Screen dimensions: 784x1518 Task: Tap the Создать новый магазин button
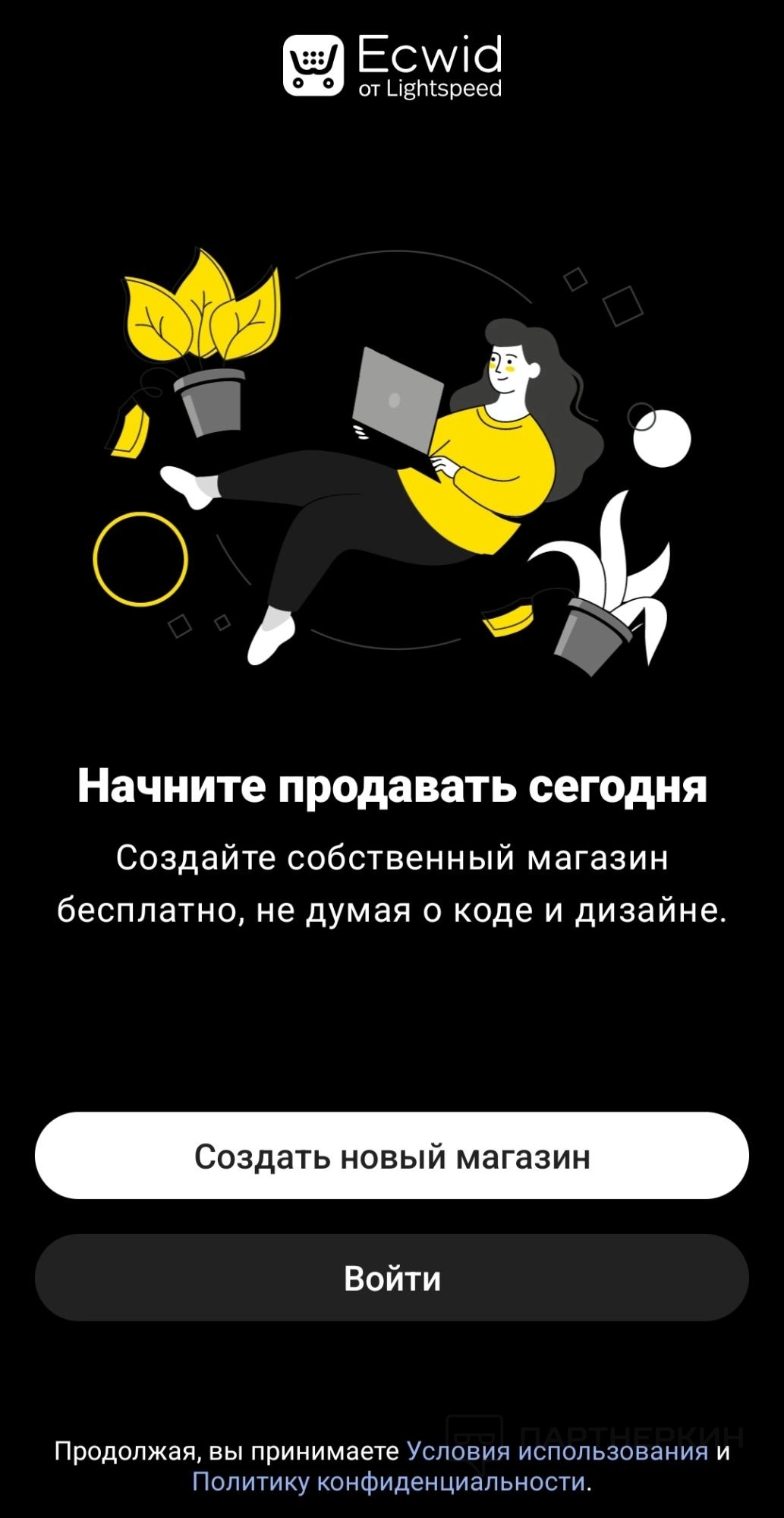click(x=392, y=1156)
